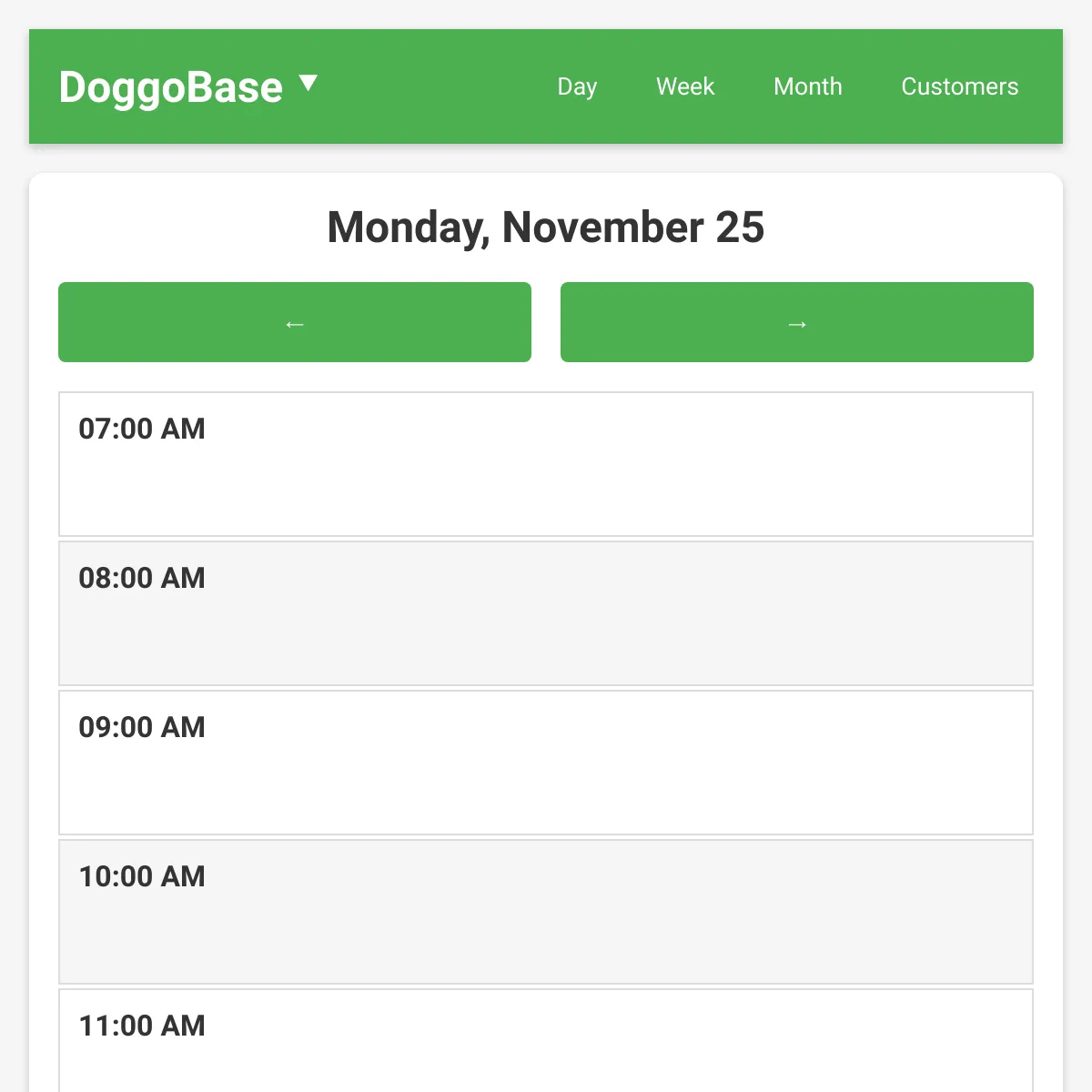This screenshot has height=1092, width=1092.
Task: Choose the 09:00 AM time slot
Action: coord(546,763)
